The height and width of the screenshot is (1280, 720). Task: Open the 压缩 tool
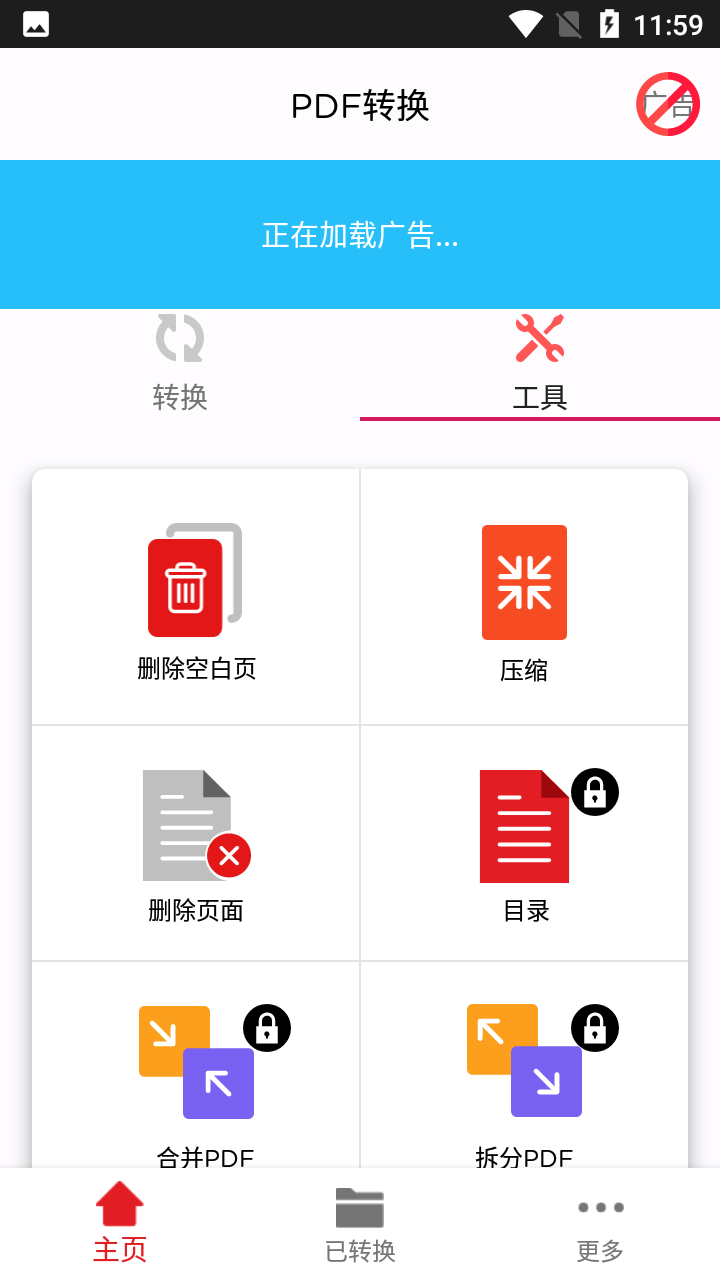[x=524, y=597]
